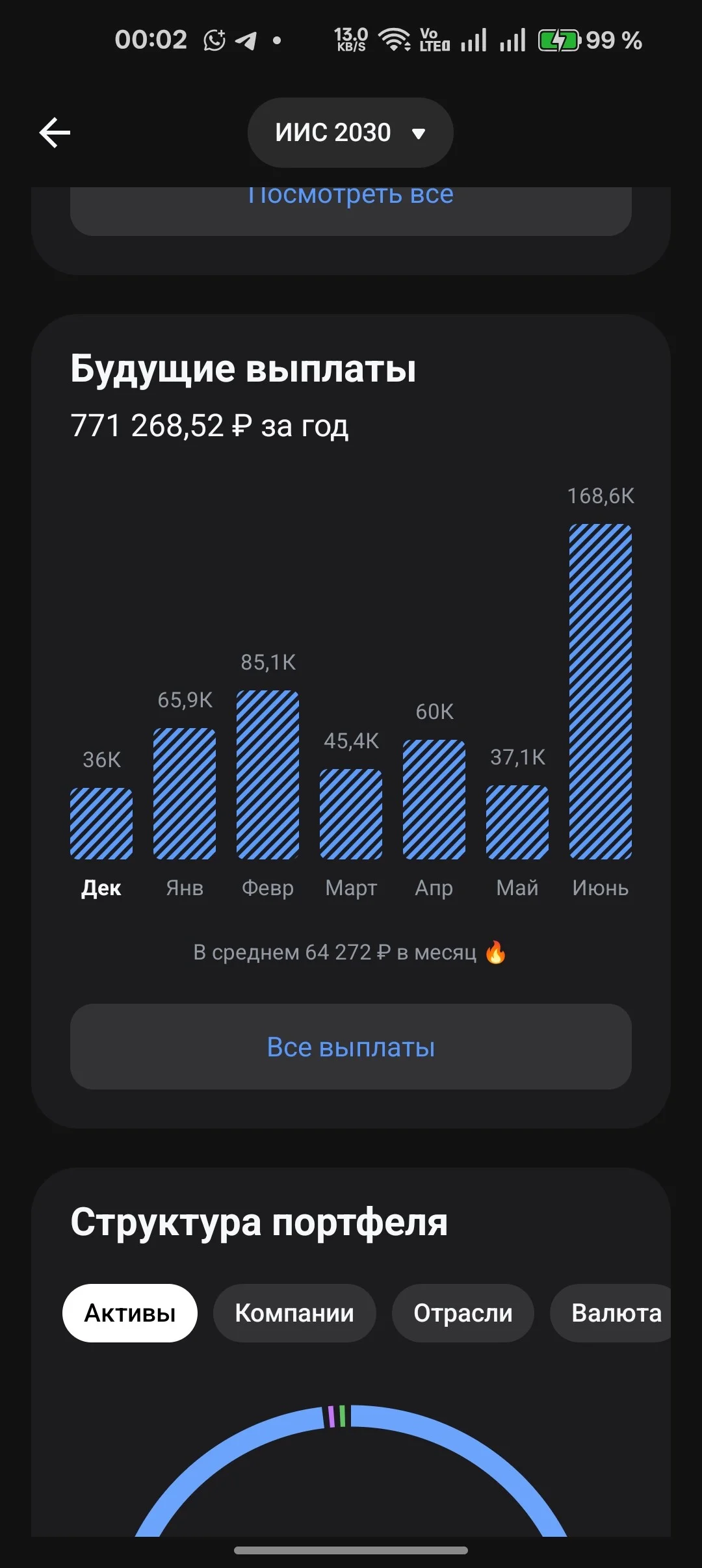Open the ИИС 2030 account dropdown
The height and width of the screenshot is (1568, 702).
(350, 133)
